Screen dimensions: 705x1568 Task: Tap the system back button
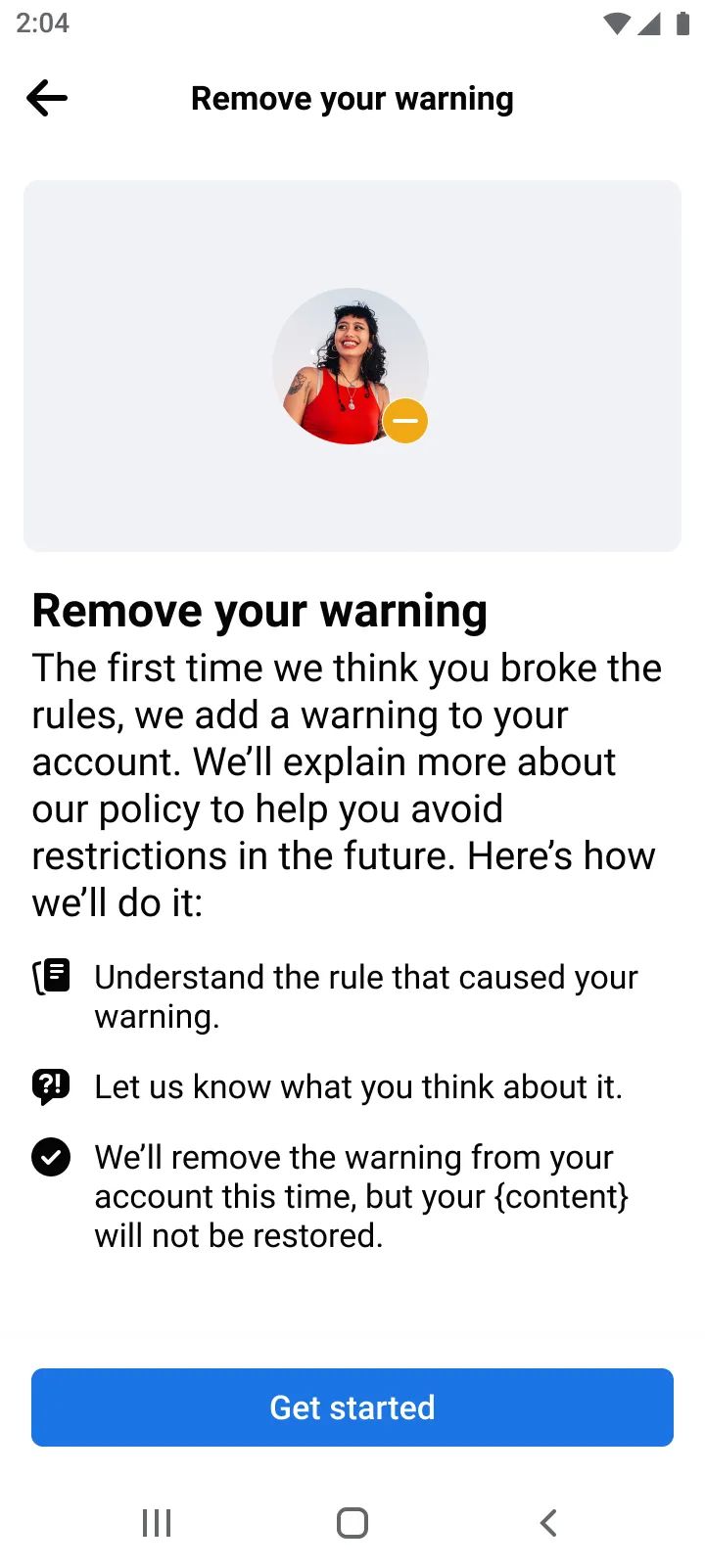(548, 1523)
